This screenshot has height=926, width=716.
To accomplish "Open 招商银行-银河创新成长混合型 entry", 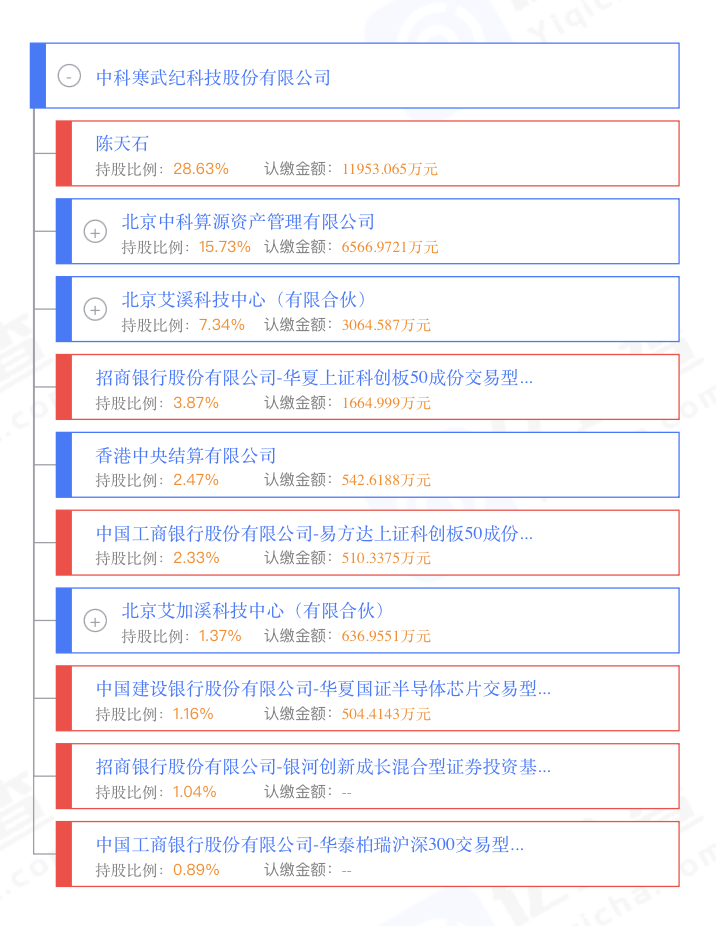I will tap(323, 767).
